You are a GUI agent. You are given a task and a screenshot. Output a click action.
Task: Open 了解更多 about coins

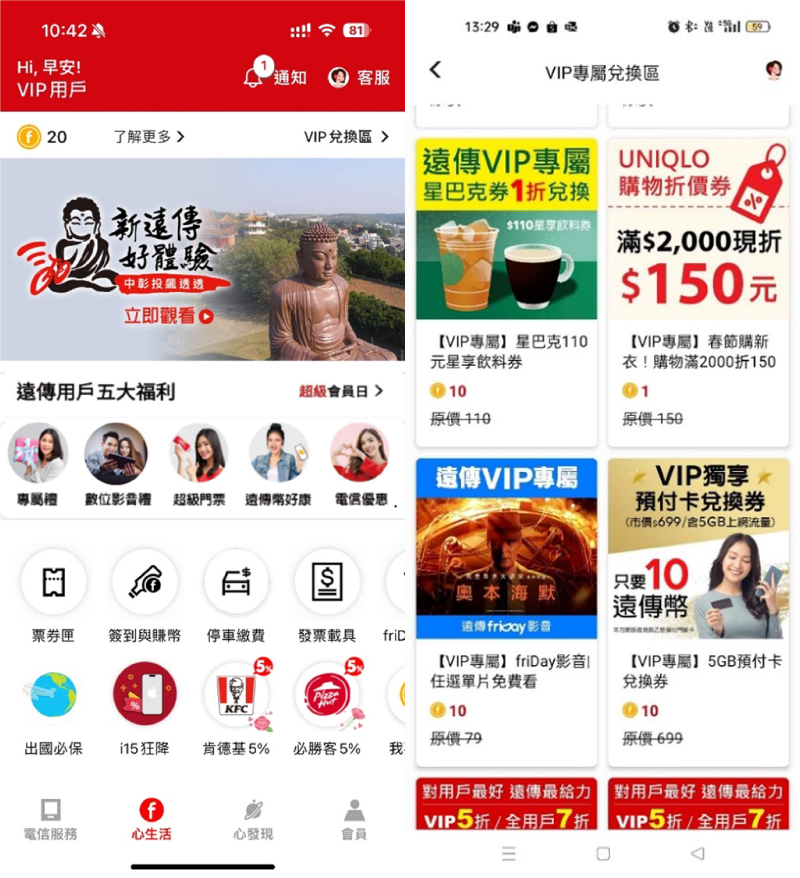pos(148,137)
